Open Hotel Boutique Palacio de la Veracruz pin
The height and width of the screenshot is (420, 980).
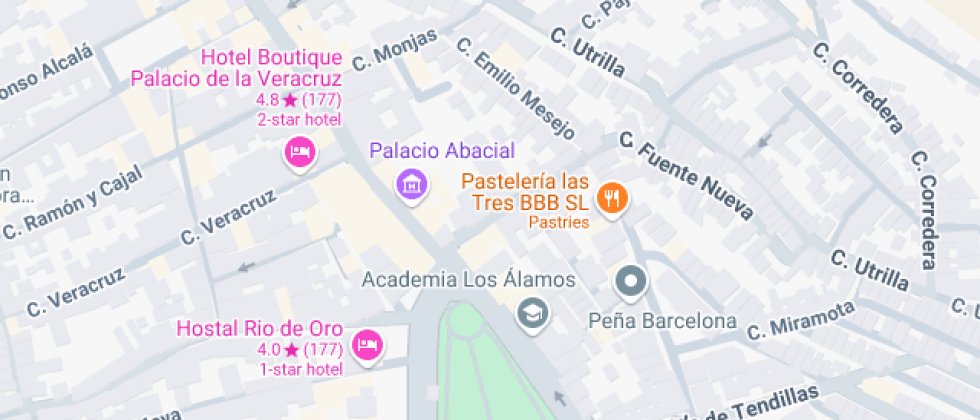300,153
